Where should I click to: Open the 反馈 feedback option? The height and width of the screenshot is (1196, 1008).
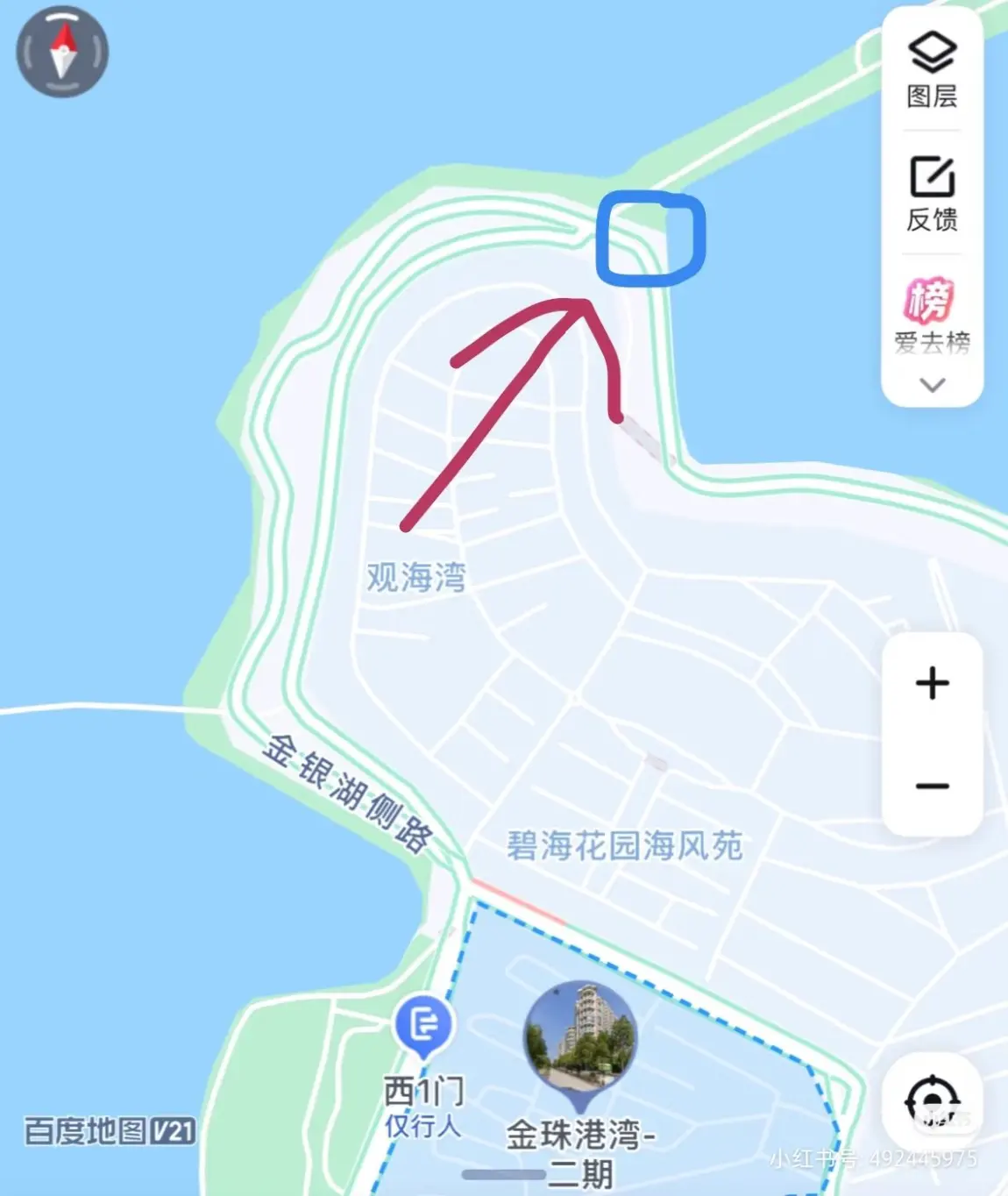pyautogui.click(x=932, y=195)
